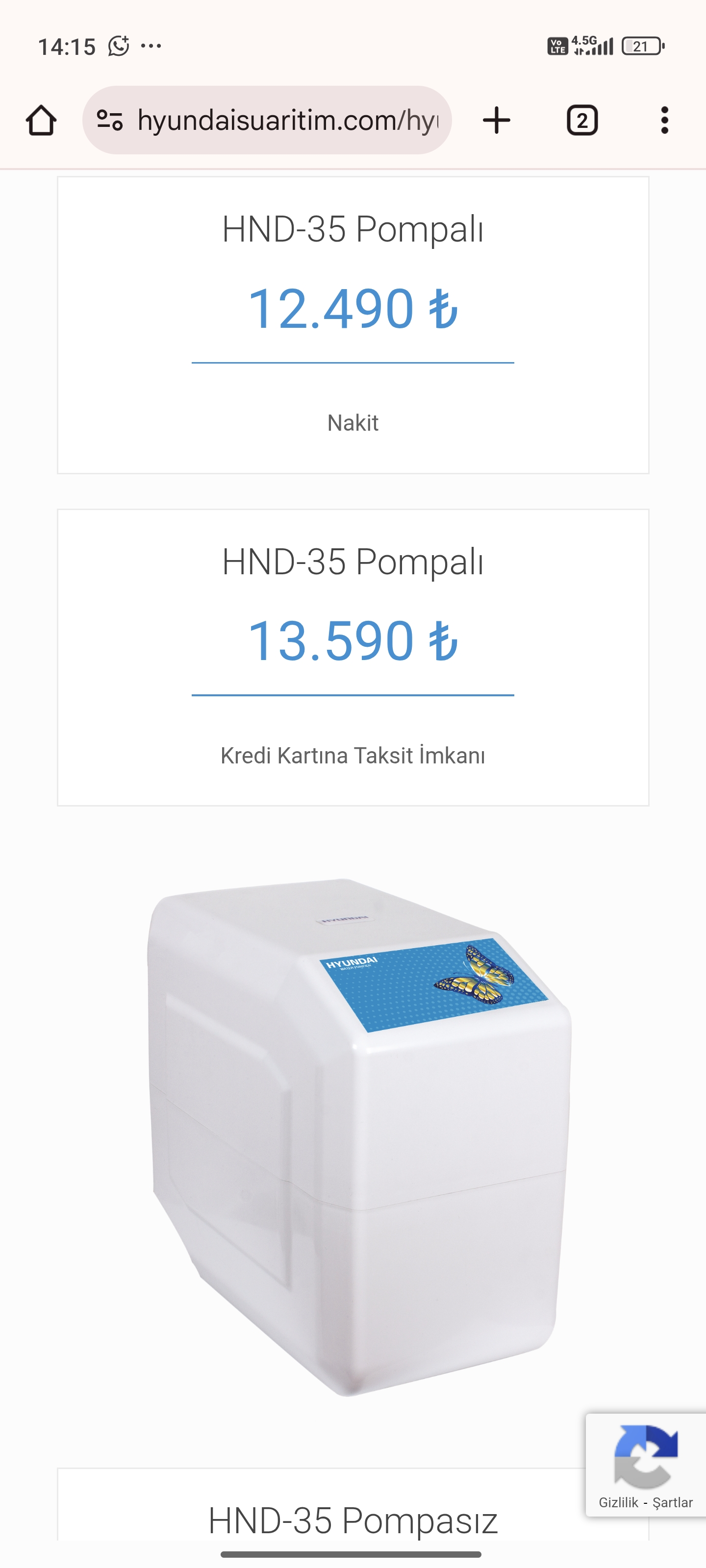Go to the browser home page
Image resolution: width=706 pixels, height=1568 pixels.
[41, 120]
